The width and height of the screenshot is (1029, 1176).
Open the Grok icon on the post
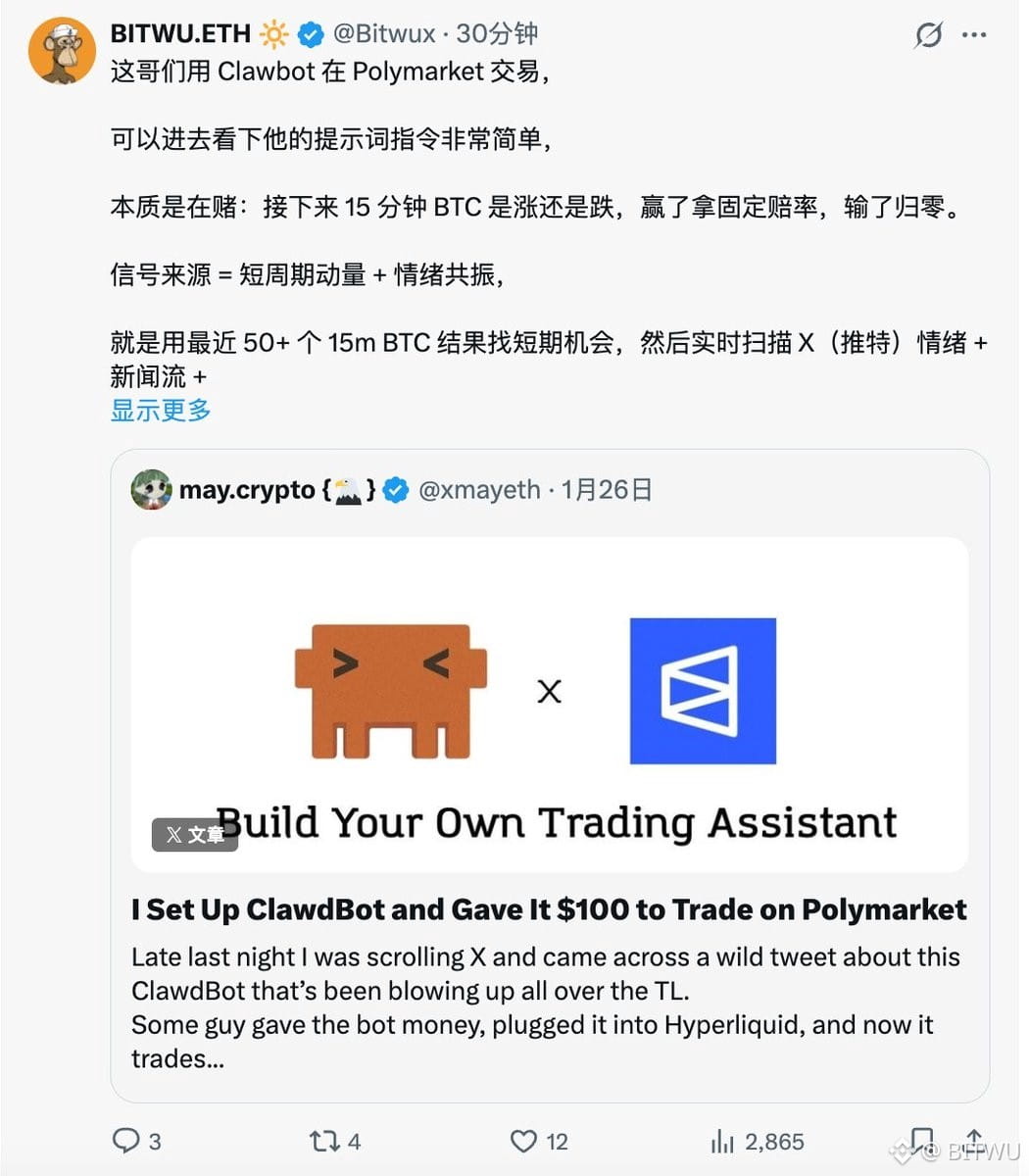pyautogui.click(x=928, y=35)
